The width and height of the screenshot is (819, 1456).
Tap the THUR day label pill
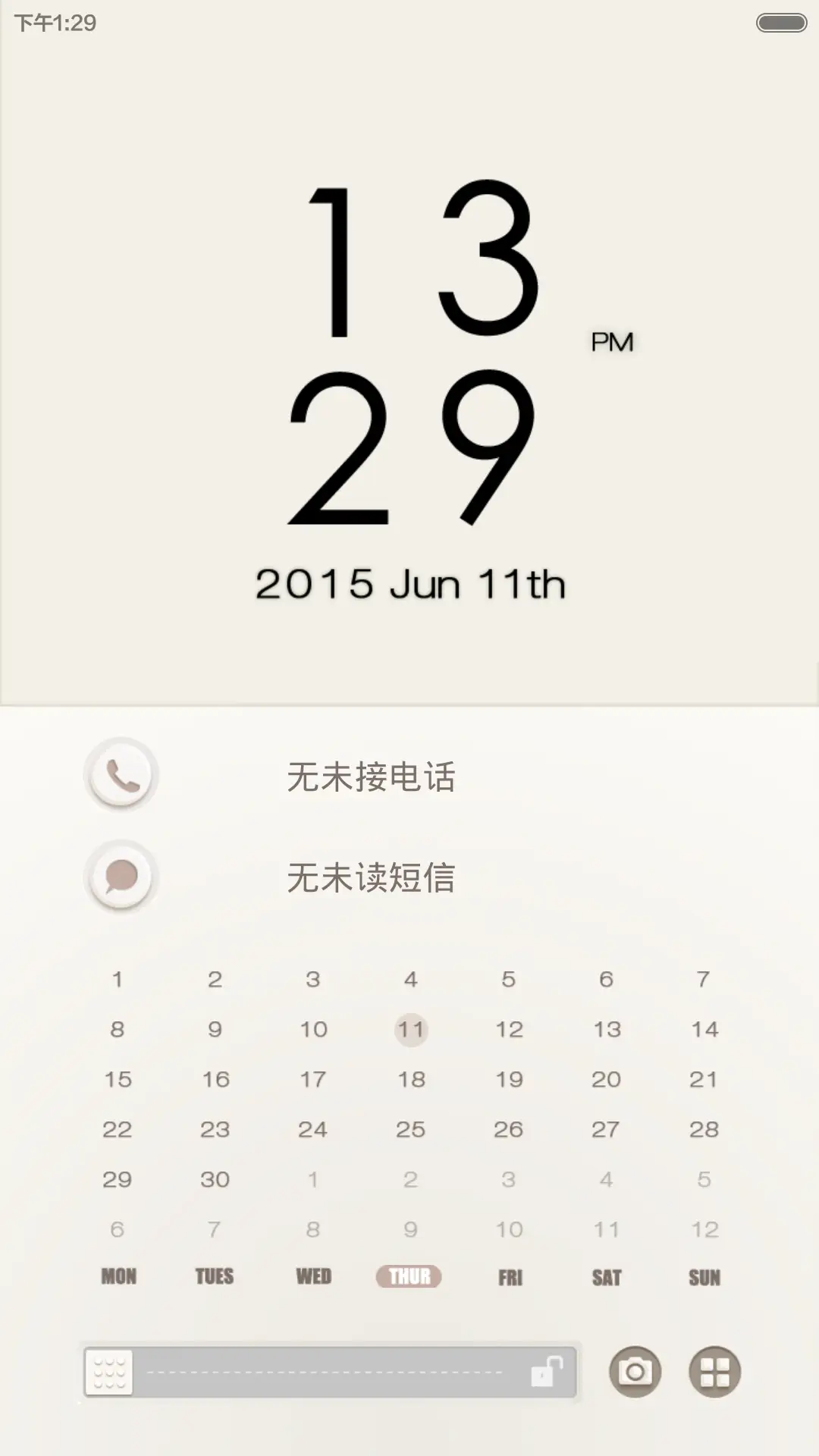point(408,1276)
